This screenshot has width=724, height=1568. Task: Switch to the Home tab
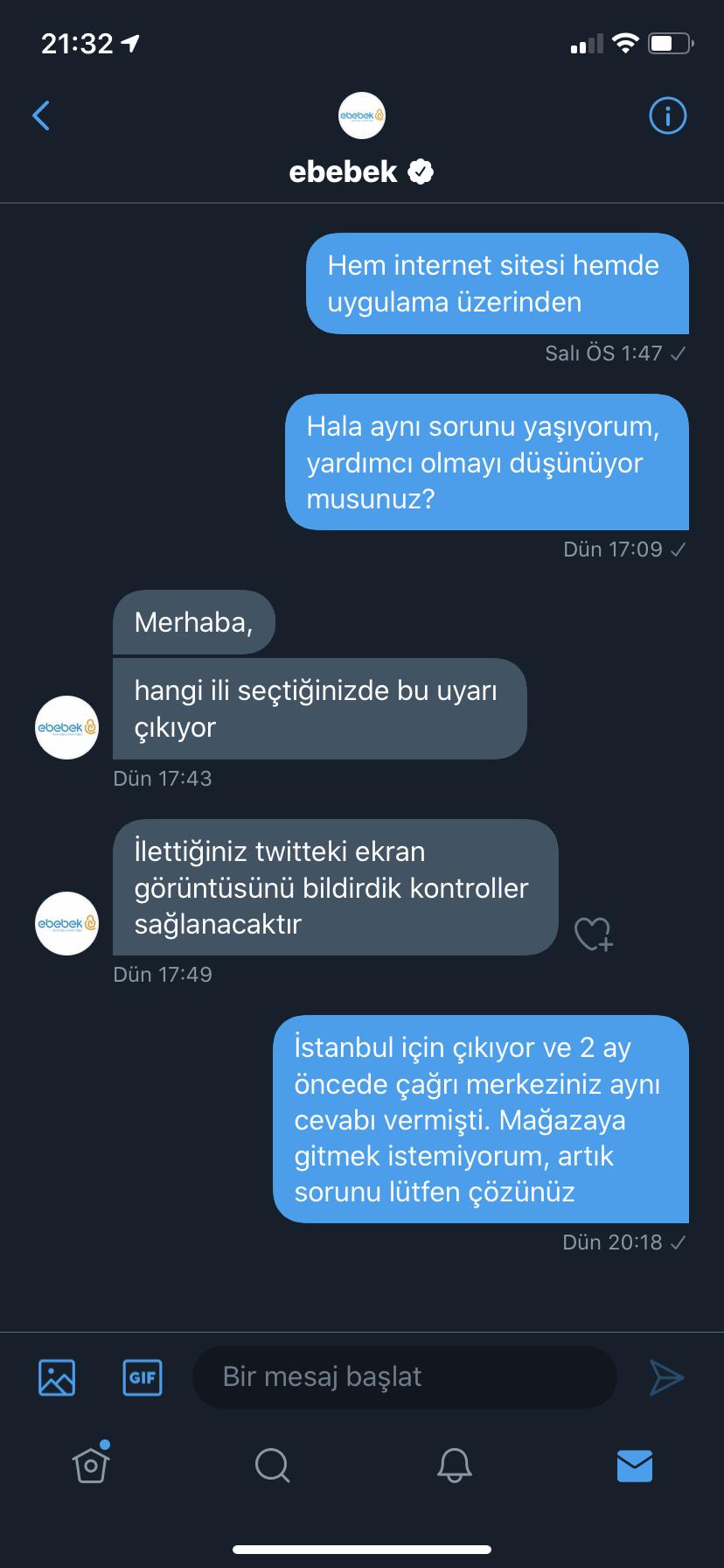click(x=91, y=1465)
